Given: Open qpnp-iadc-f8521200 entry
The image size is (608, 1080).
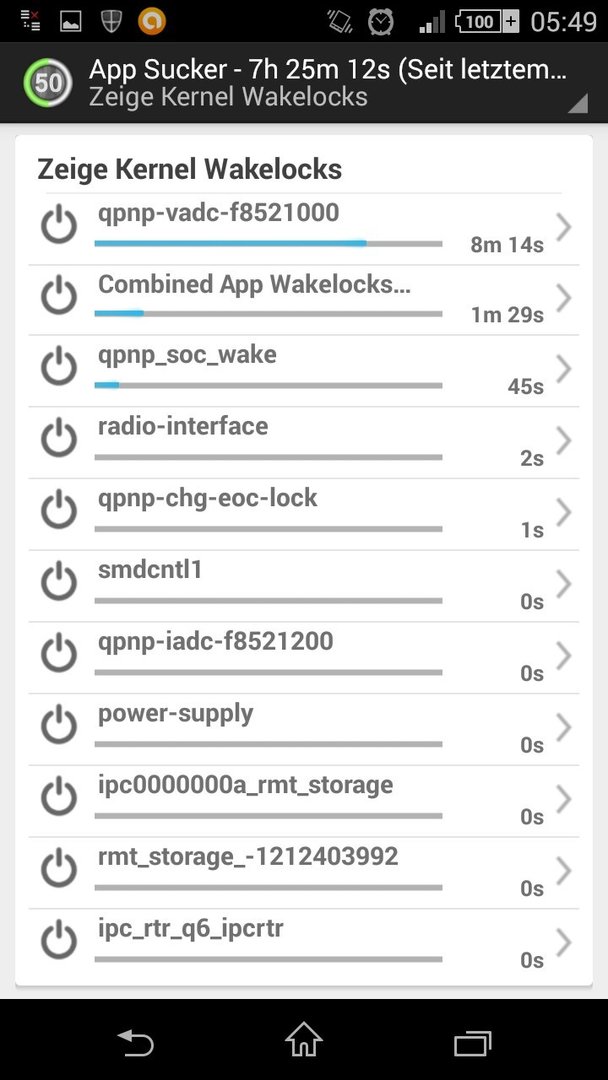Looking at the screenshot, I should click(304, 658).
